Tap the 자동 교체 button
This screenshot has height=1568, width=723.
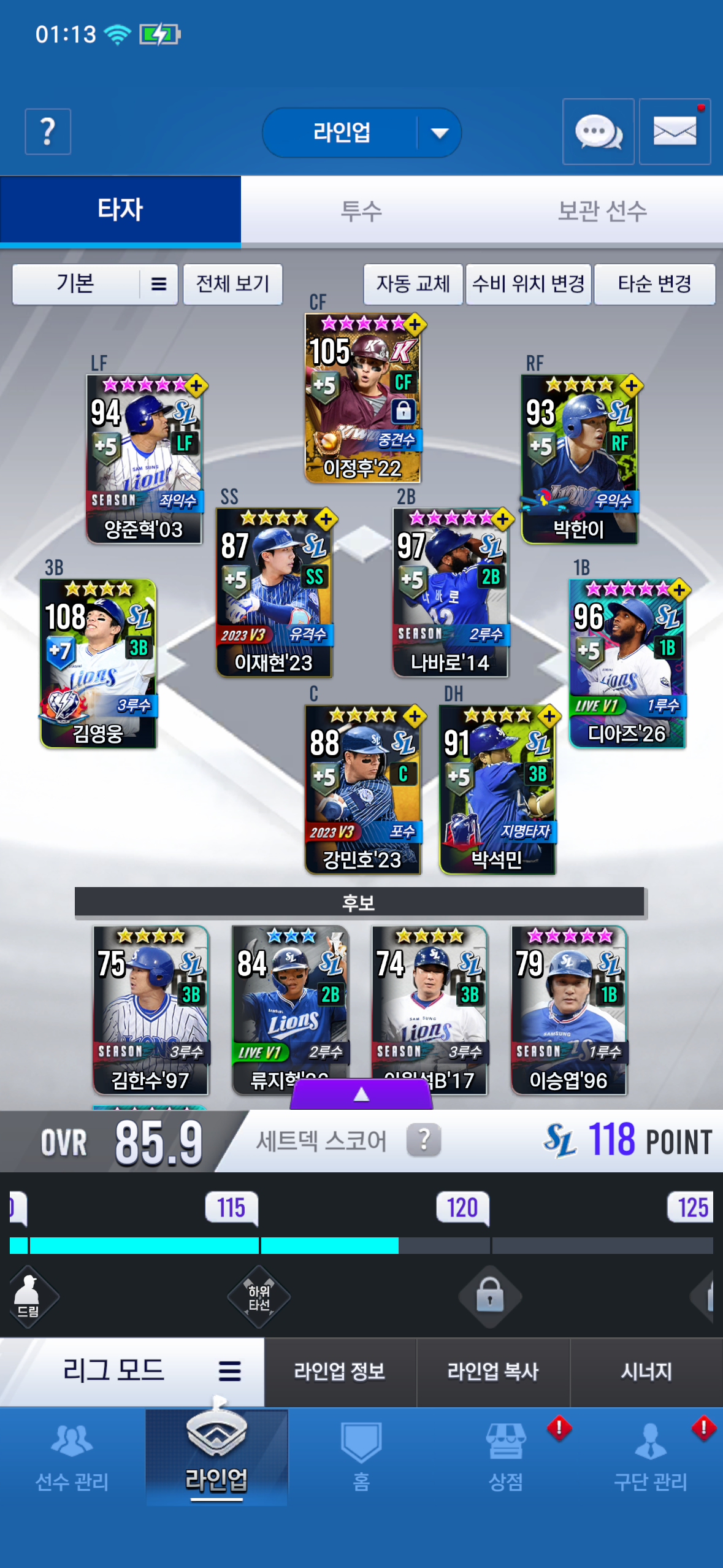pos(413,284)
